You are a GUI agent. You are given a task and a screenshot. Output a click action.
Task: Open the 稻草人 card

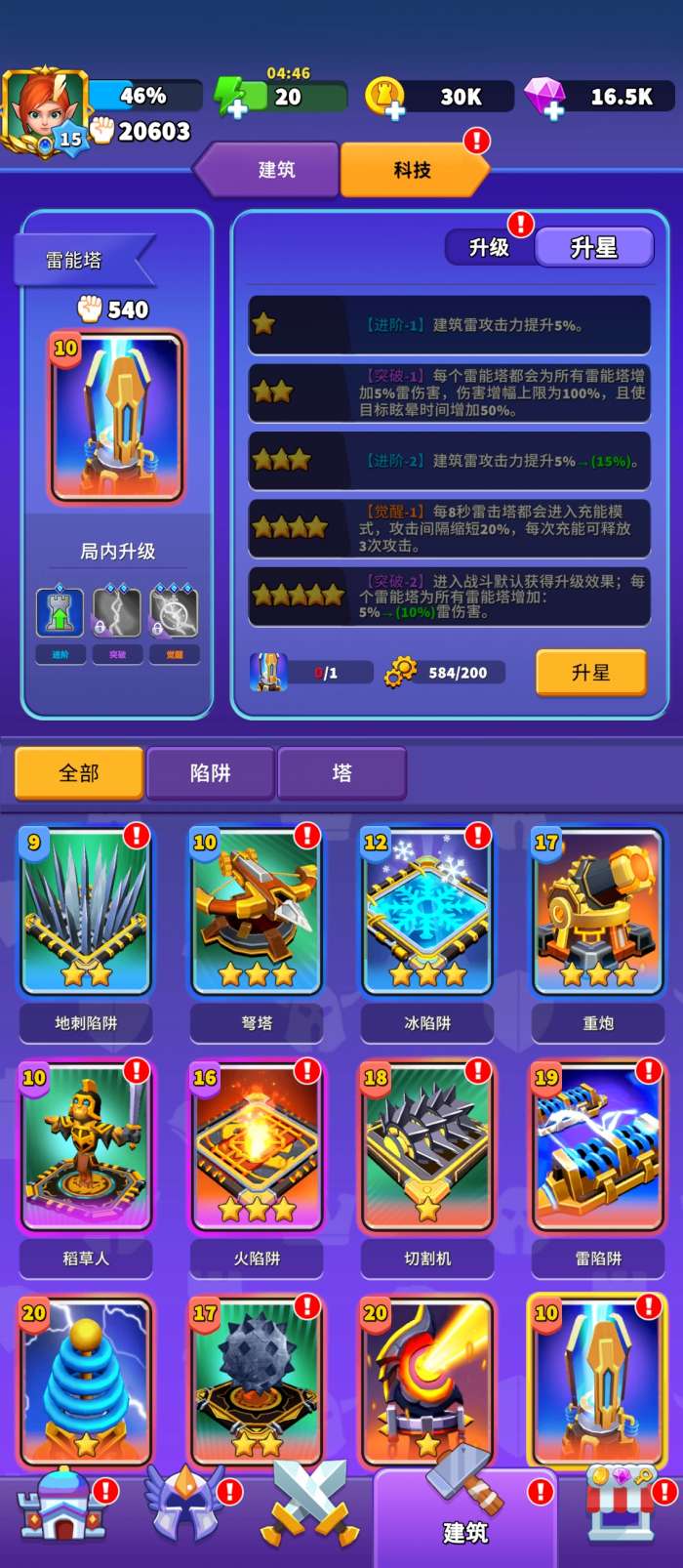click(86, 1146)
